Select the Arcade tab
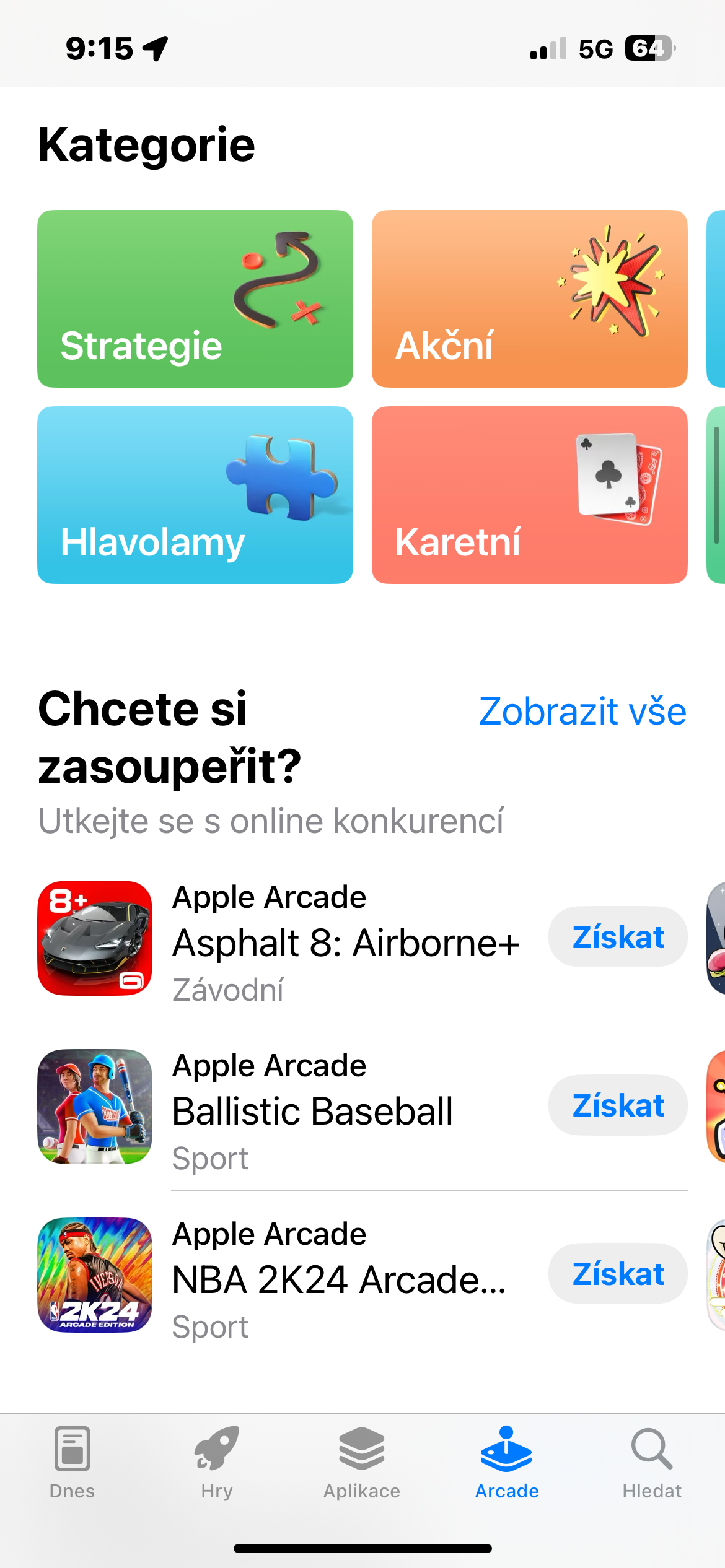Screen dimensions: 725x1568 click(507, 1461)
